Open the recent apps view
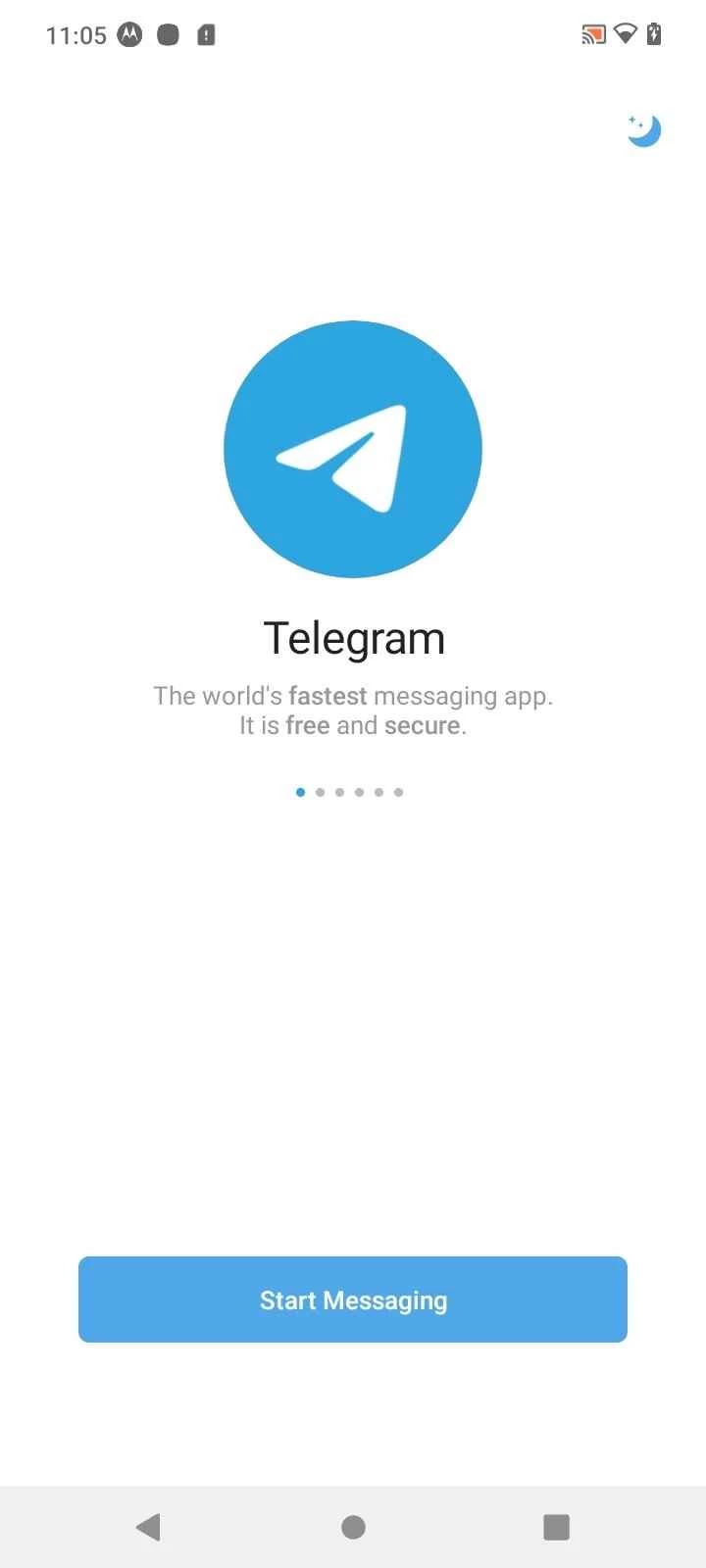This screenshot has height=1568, width=706. (556, 1527)
